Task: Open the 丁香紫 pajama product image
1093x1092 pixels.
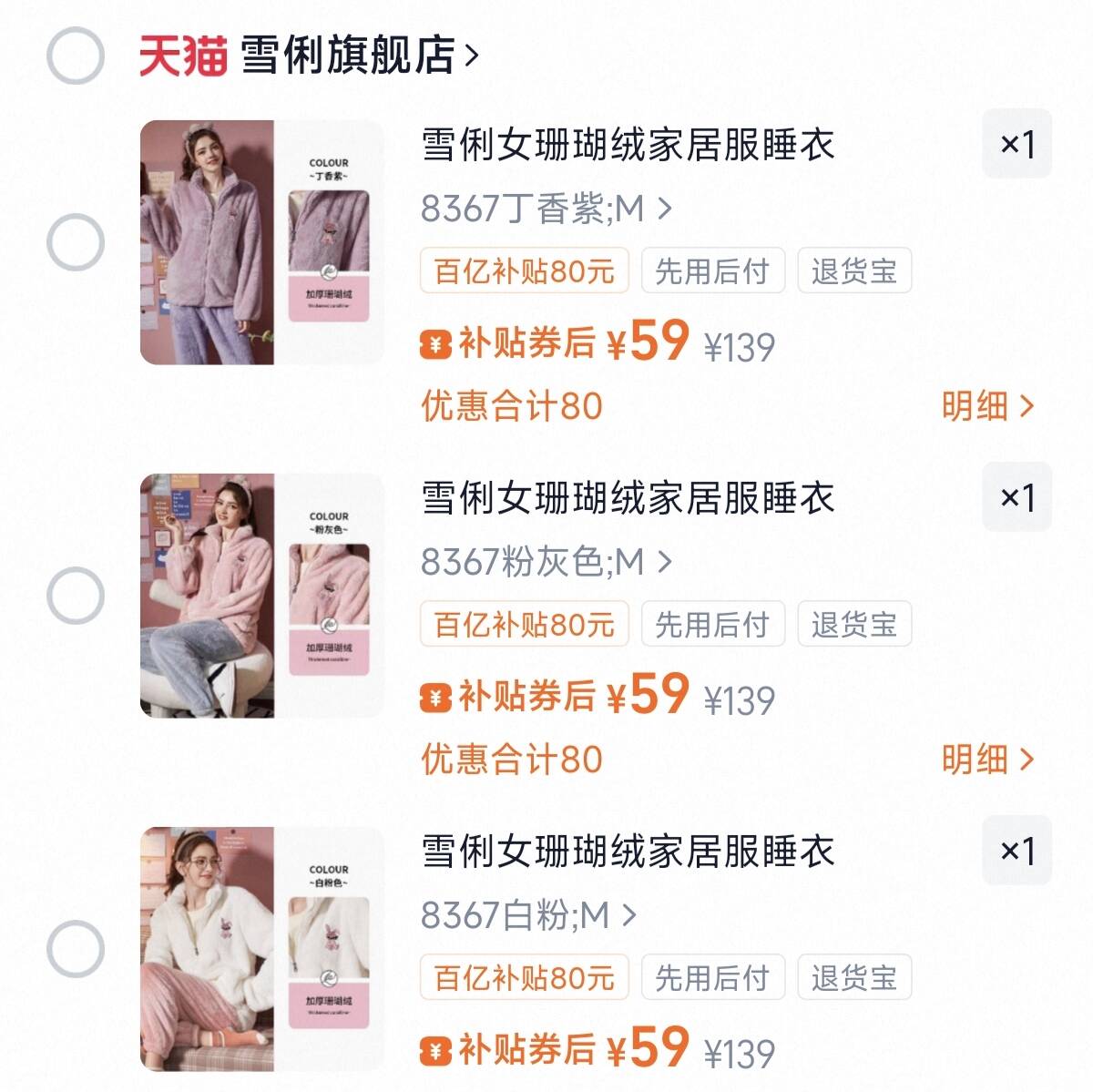Action: click(261, 242)
